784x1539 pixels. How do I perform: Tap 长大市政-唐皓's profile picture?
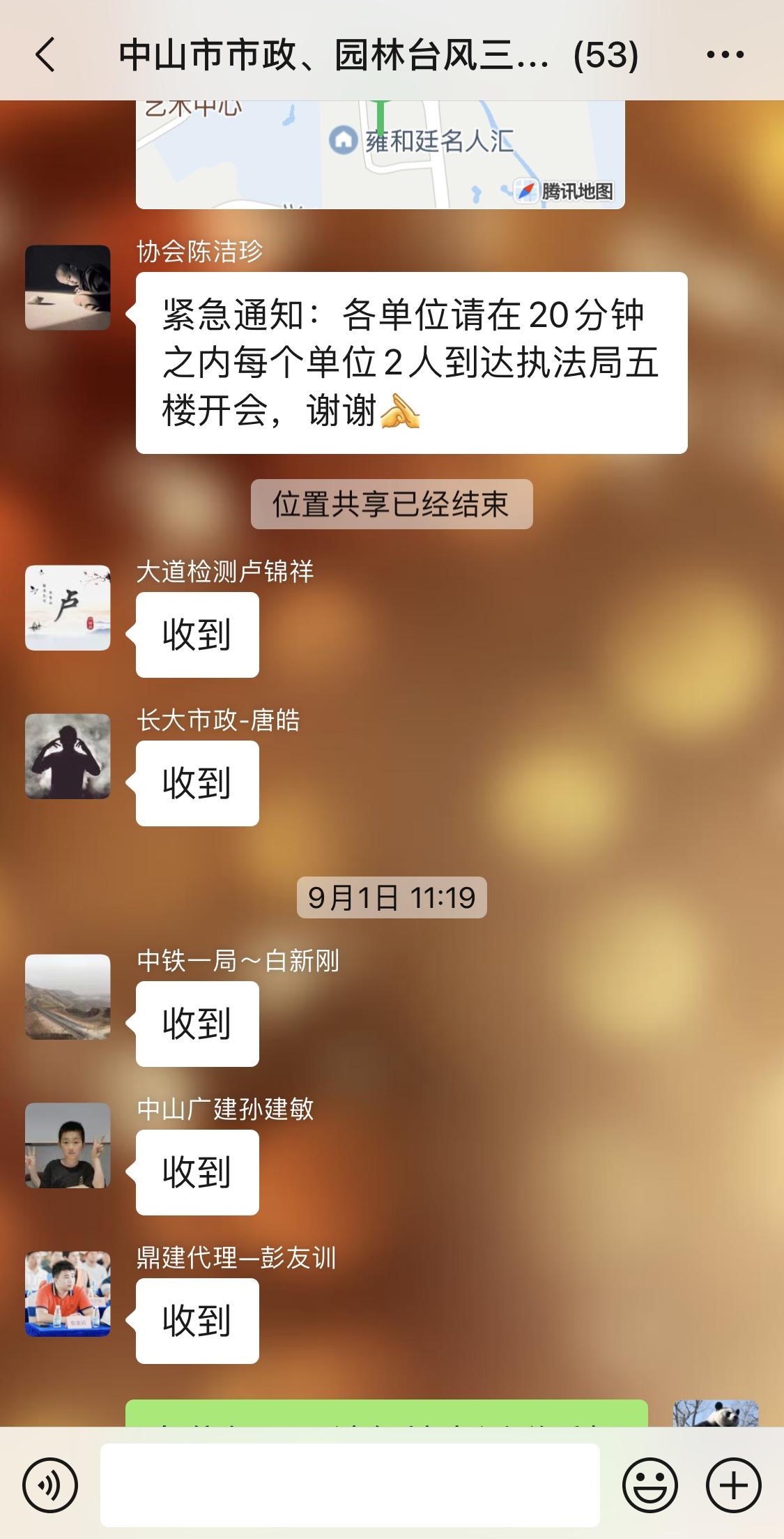[68, 756]
